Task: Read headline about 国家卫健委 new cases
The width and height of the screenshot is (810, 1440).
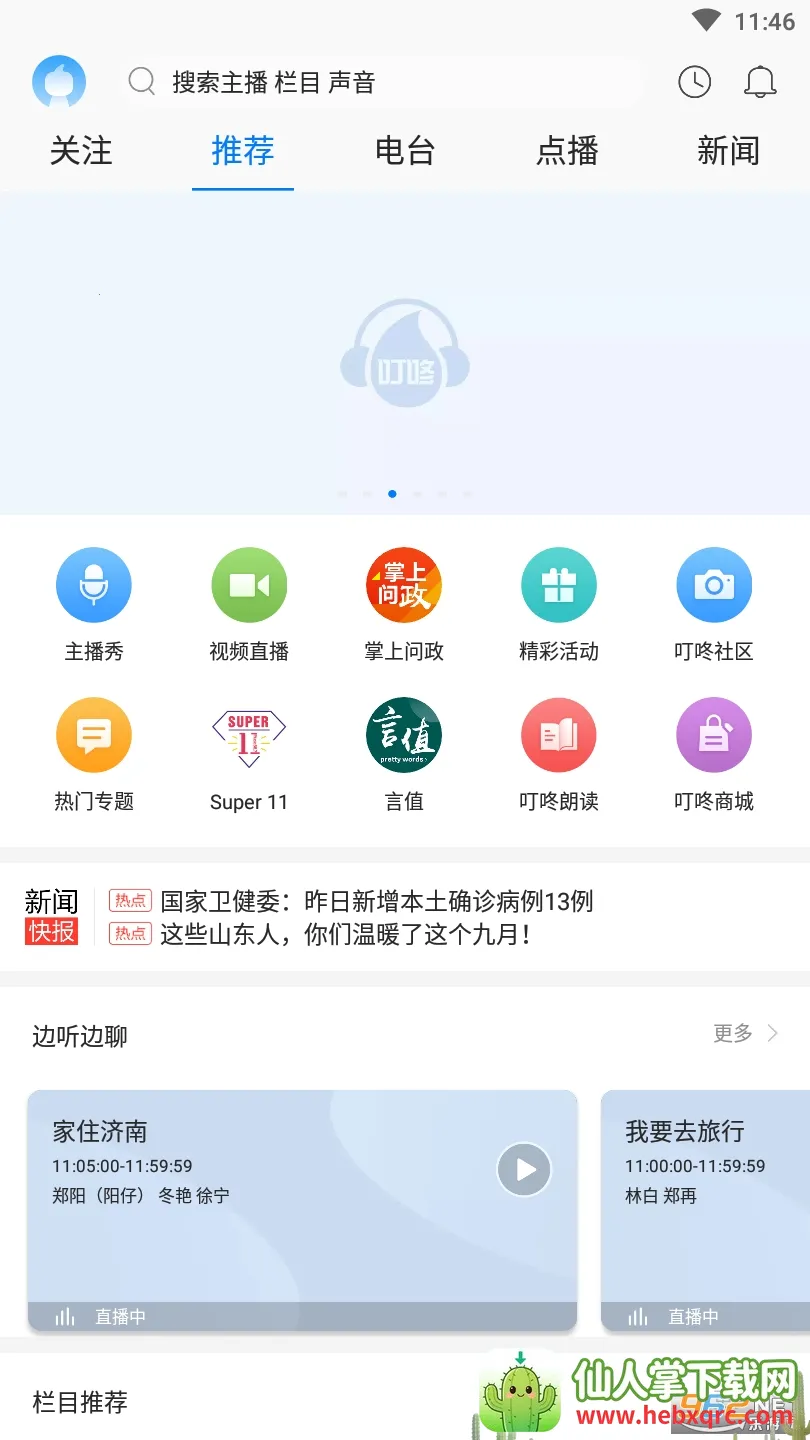Action: 377,901
